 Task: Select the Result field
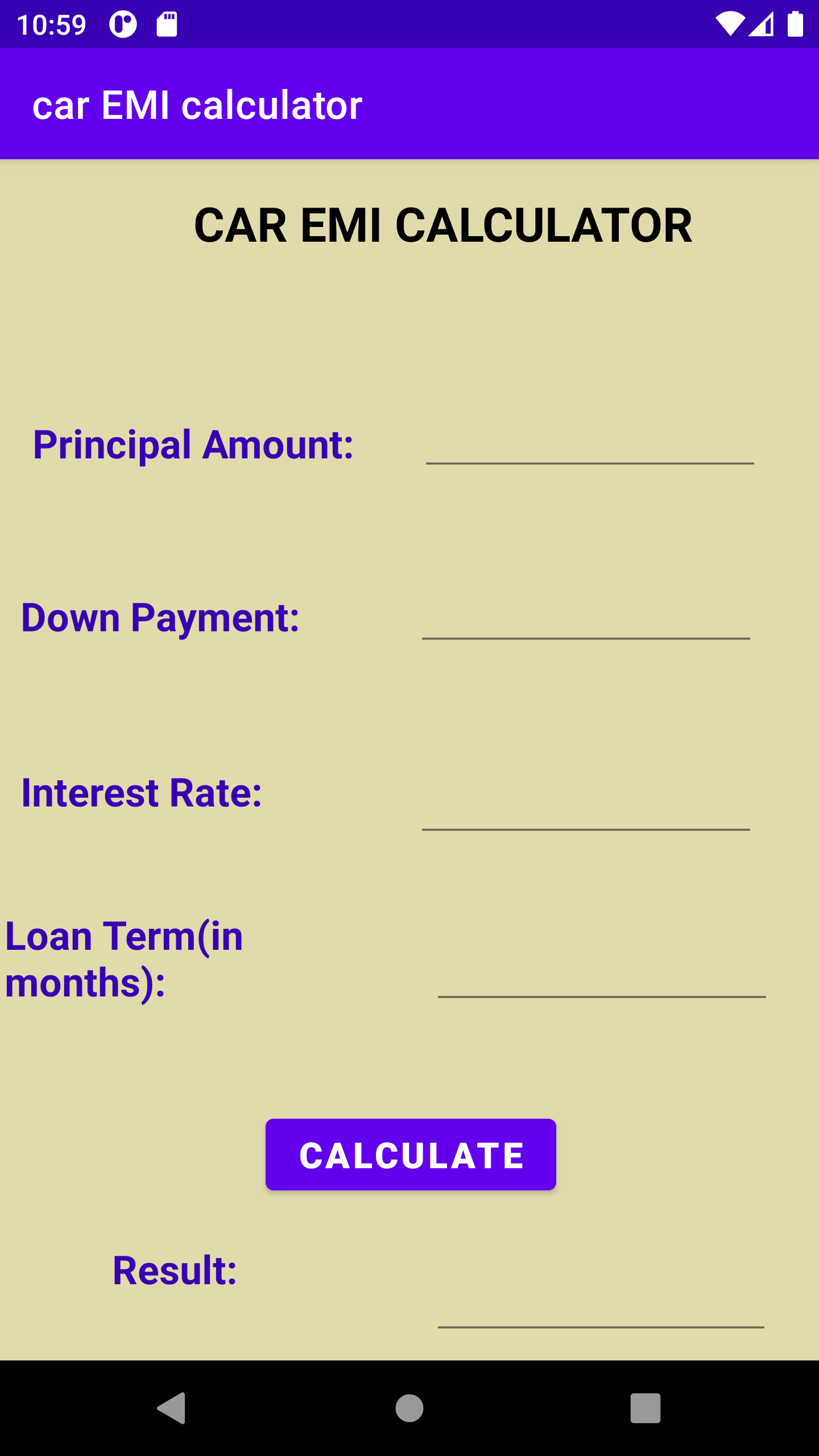tap(601, 1307)
